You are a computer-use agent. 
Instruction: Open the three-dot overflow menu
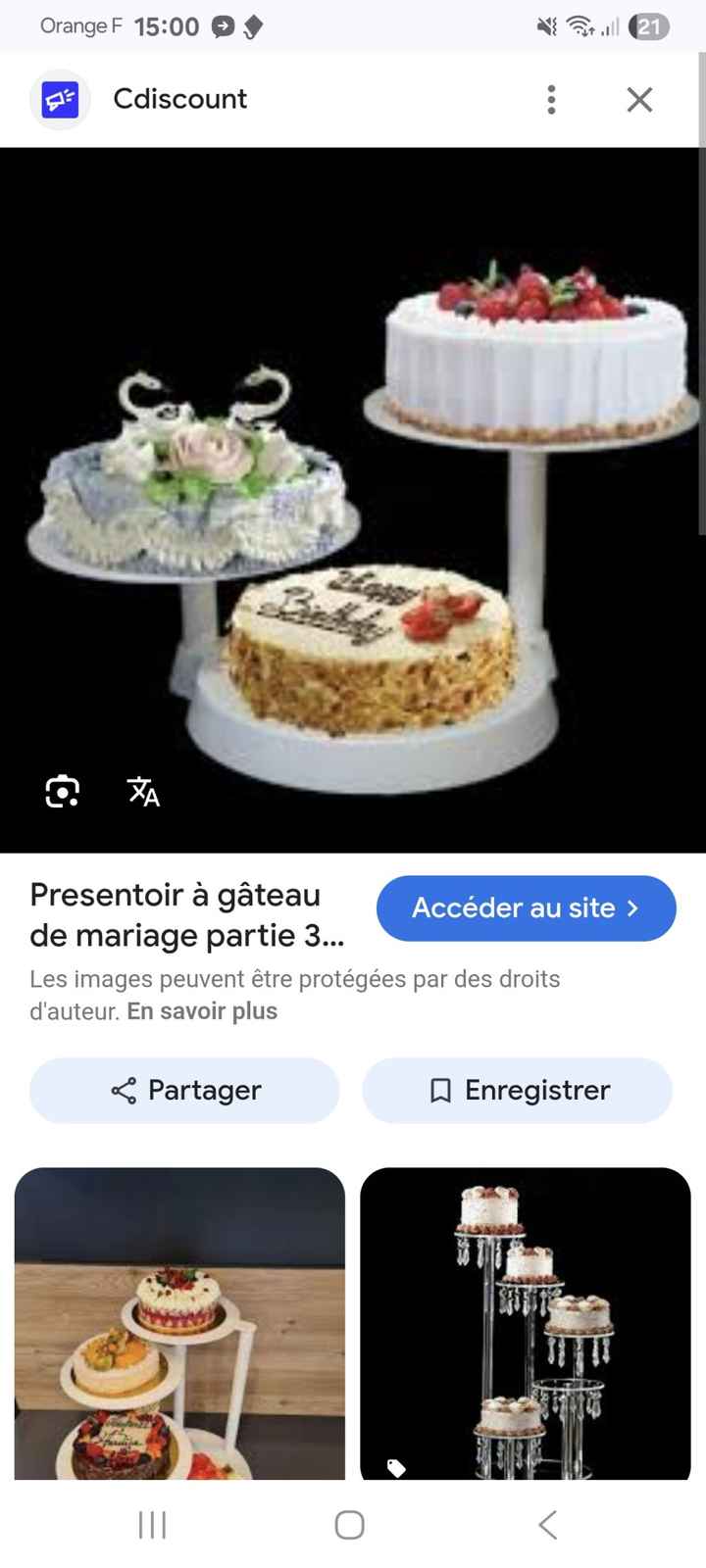551,99
